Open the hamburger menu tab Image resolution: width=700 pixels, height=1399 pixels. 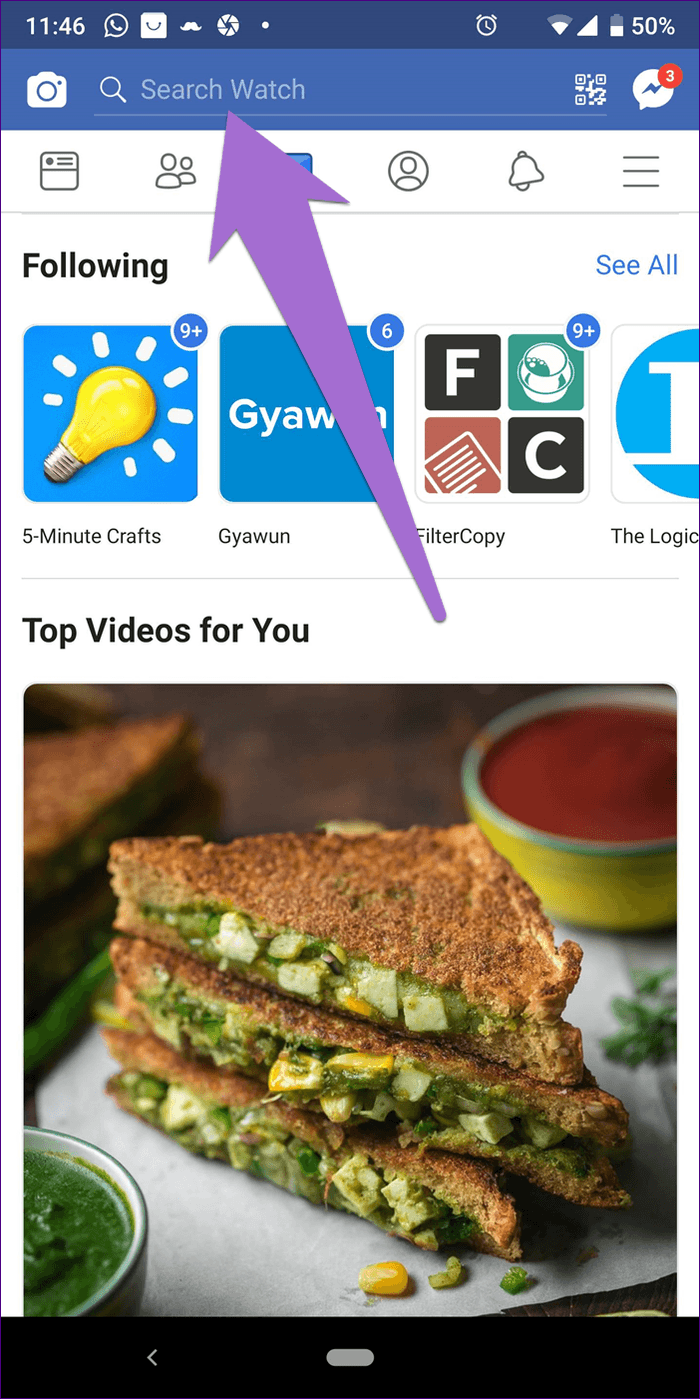click(641, 172)
